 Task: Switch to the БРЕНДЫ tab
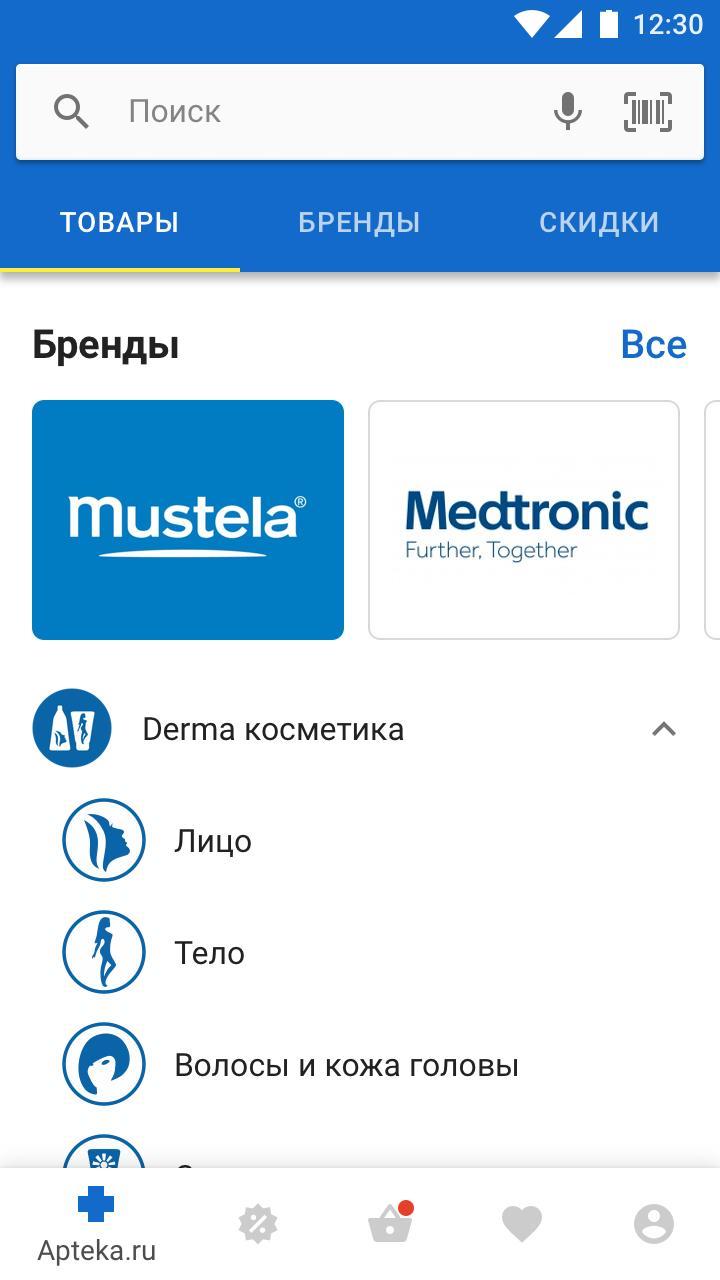tap(359, 222)
